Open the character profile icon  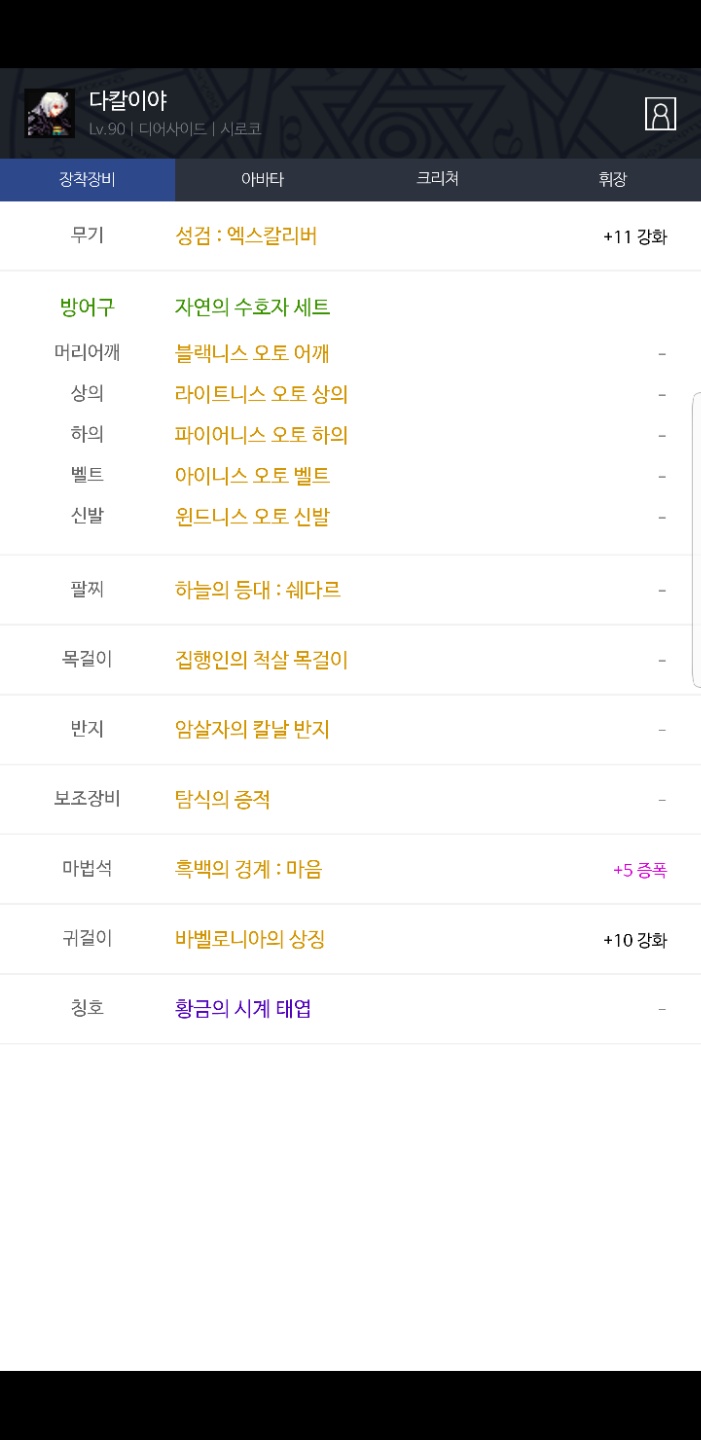[x=660, y=114]
